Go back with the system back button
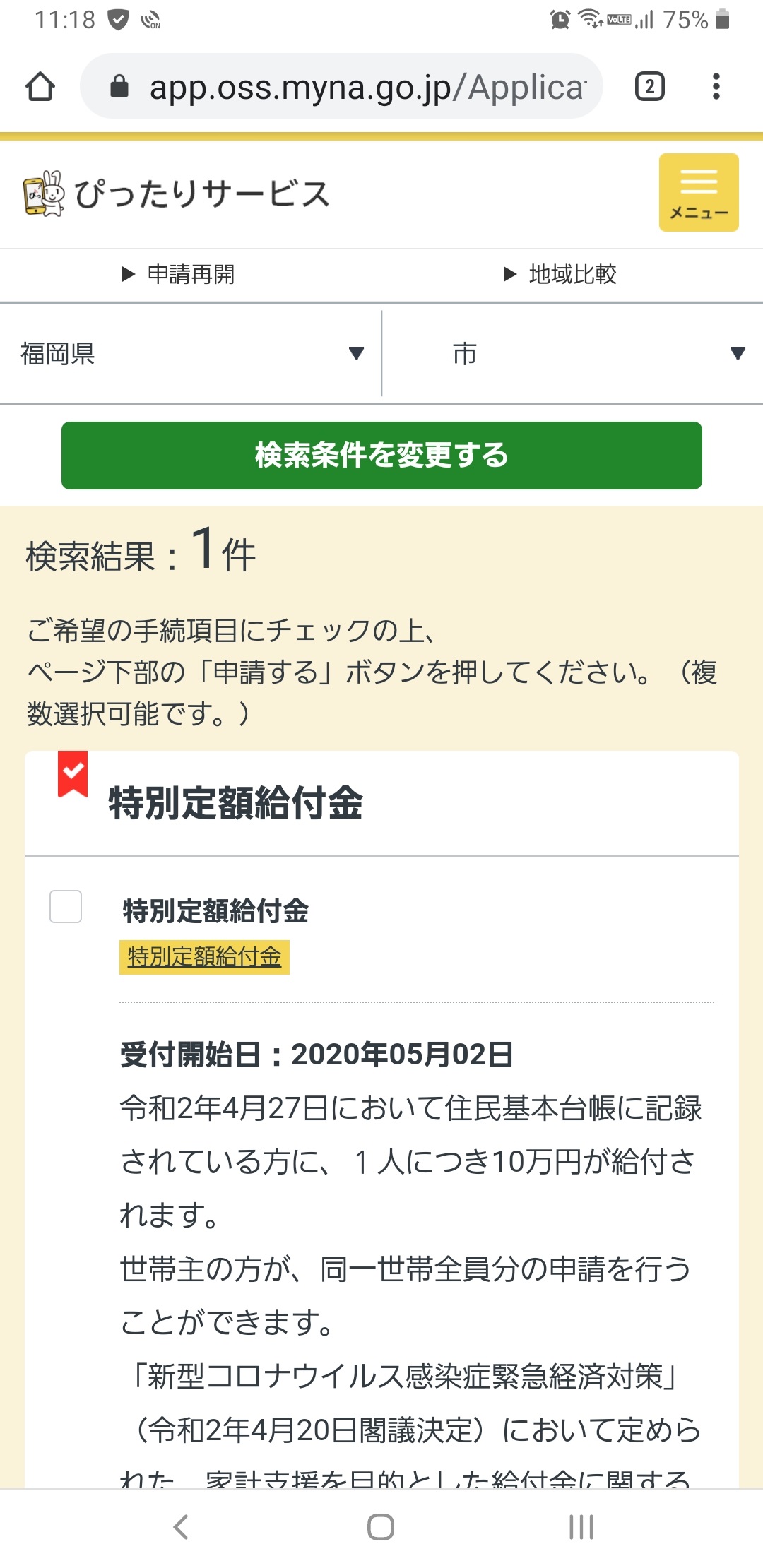The image size is (763, 1568). pyautogui.click(x=181, y=1526)
